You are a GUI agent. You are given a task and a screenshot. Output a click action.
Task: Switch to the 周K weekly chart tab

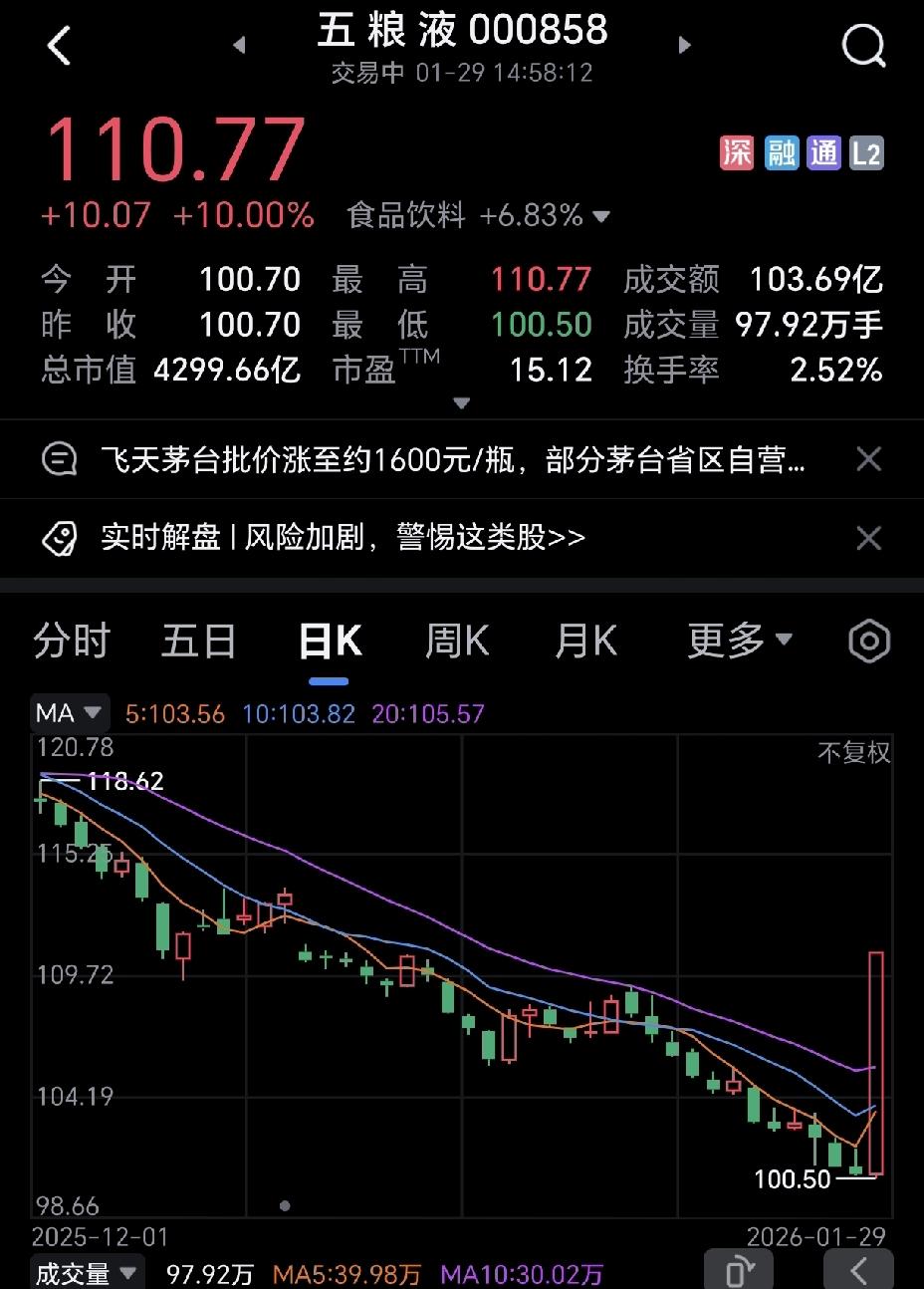click(x=456, y=642)
